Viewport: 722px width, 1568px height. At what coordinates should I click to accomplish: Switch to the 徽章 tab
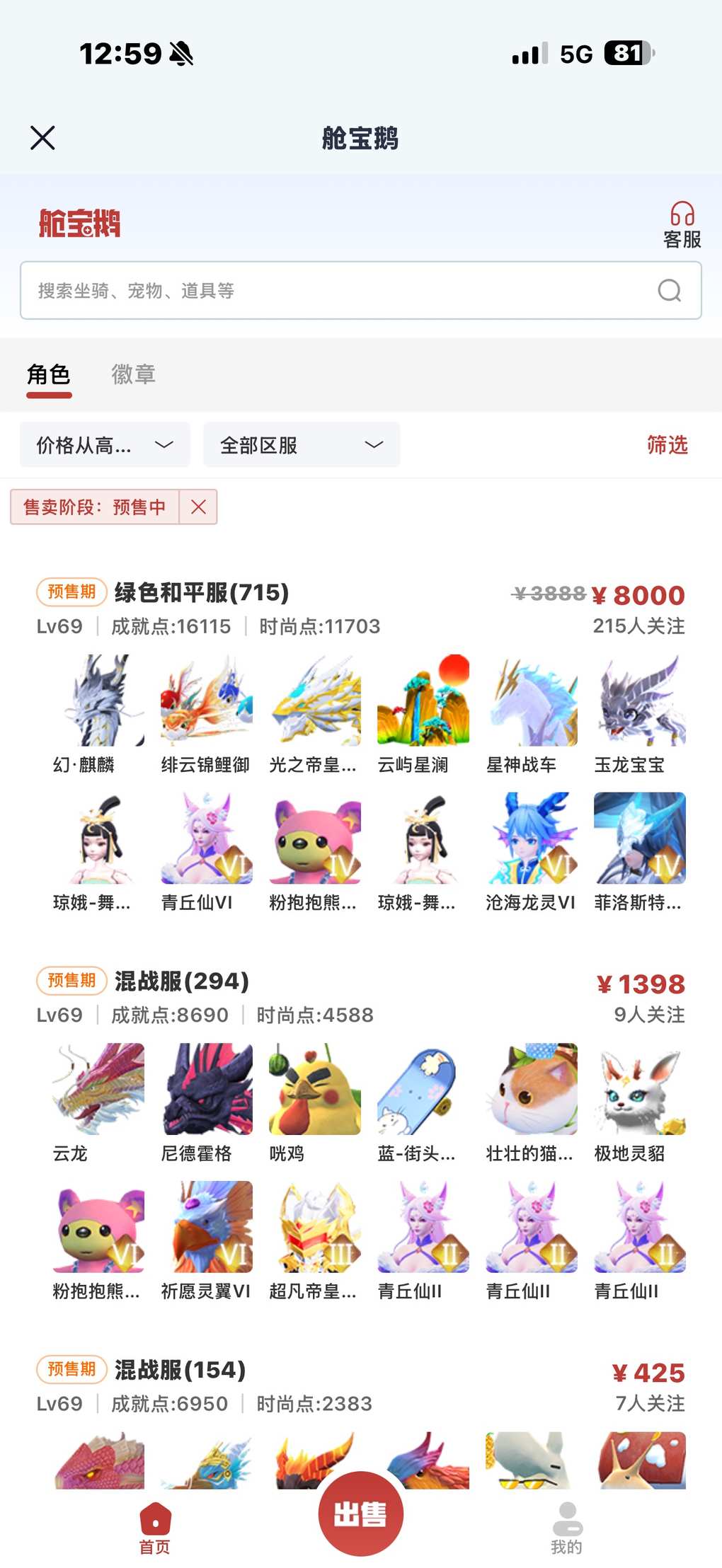pyautogui.click(x=133, y=374)
